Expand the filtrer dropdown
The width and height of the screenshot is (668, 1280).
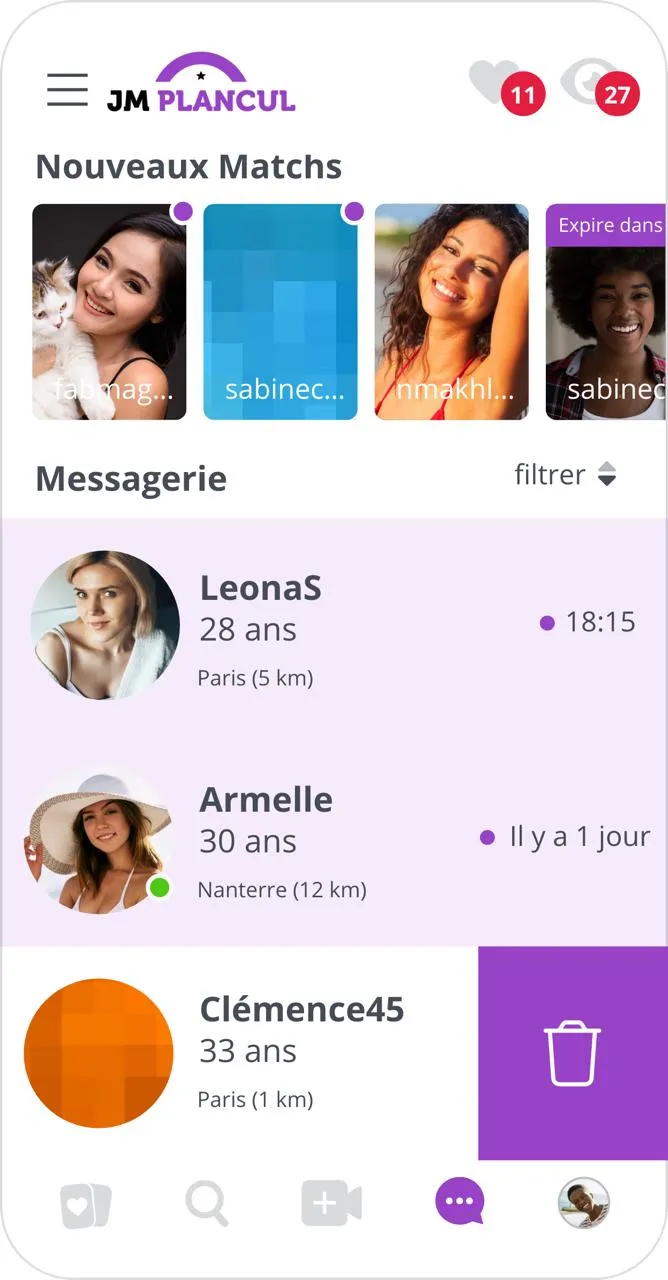tap(565, 475)
